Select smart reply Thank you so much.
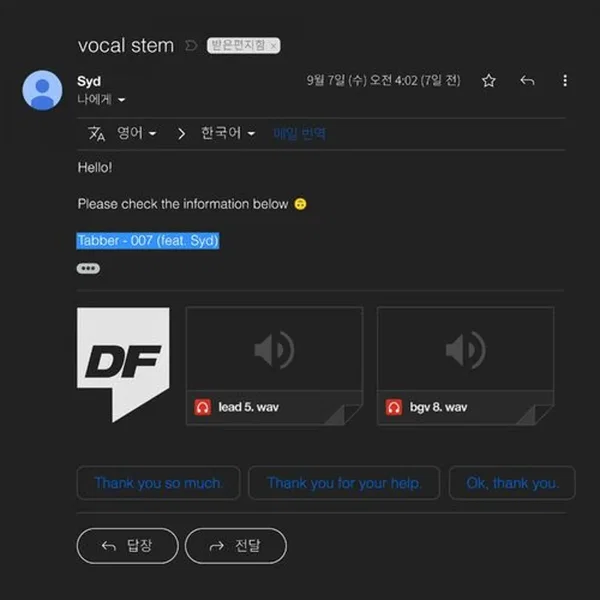Viewport: 600px width, 600px height. [x=158, y=483]
